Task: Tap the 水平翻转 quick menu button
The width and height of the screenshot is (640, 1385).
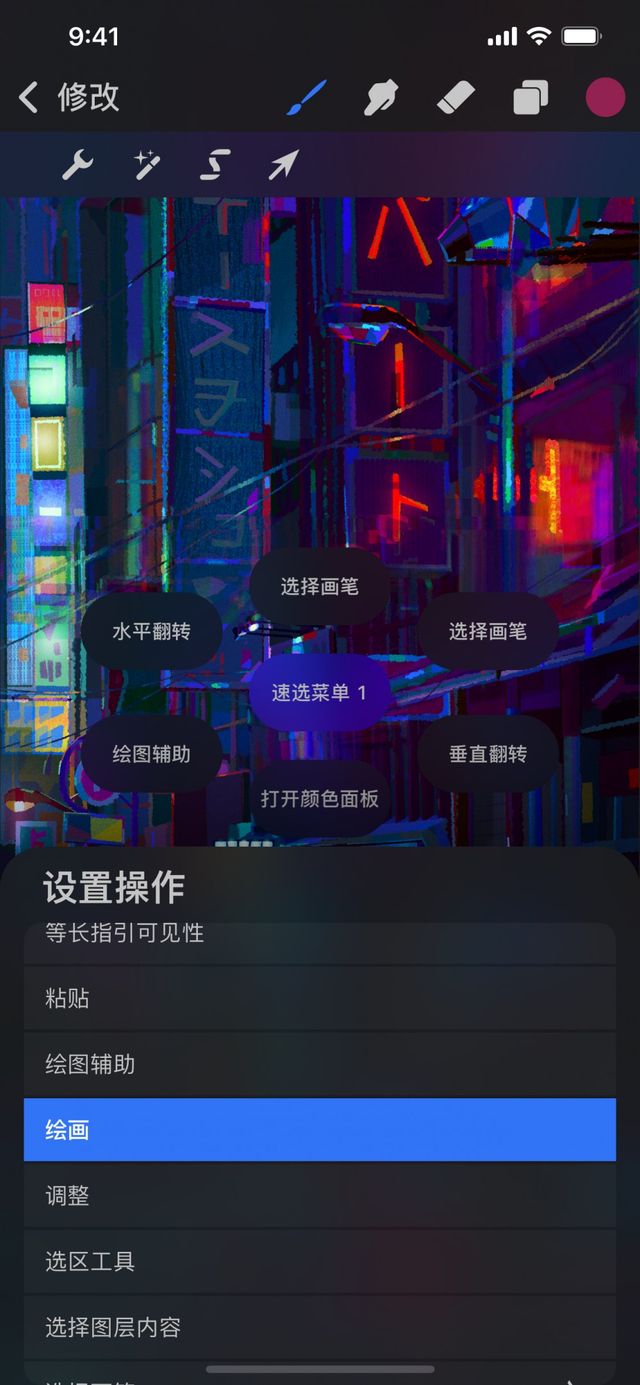Action: point(151,631)
